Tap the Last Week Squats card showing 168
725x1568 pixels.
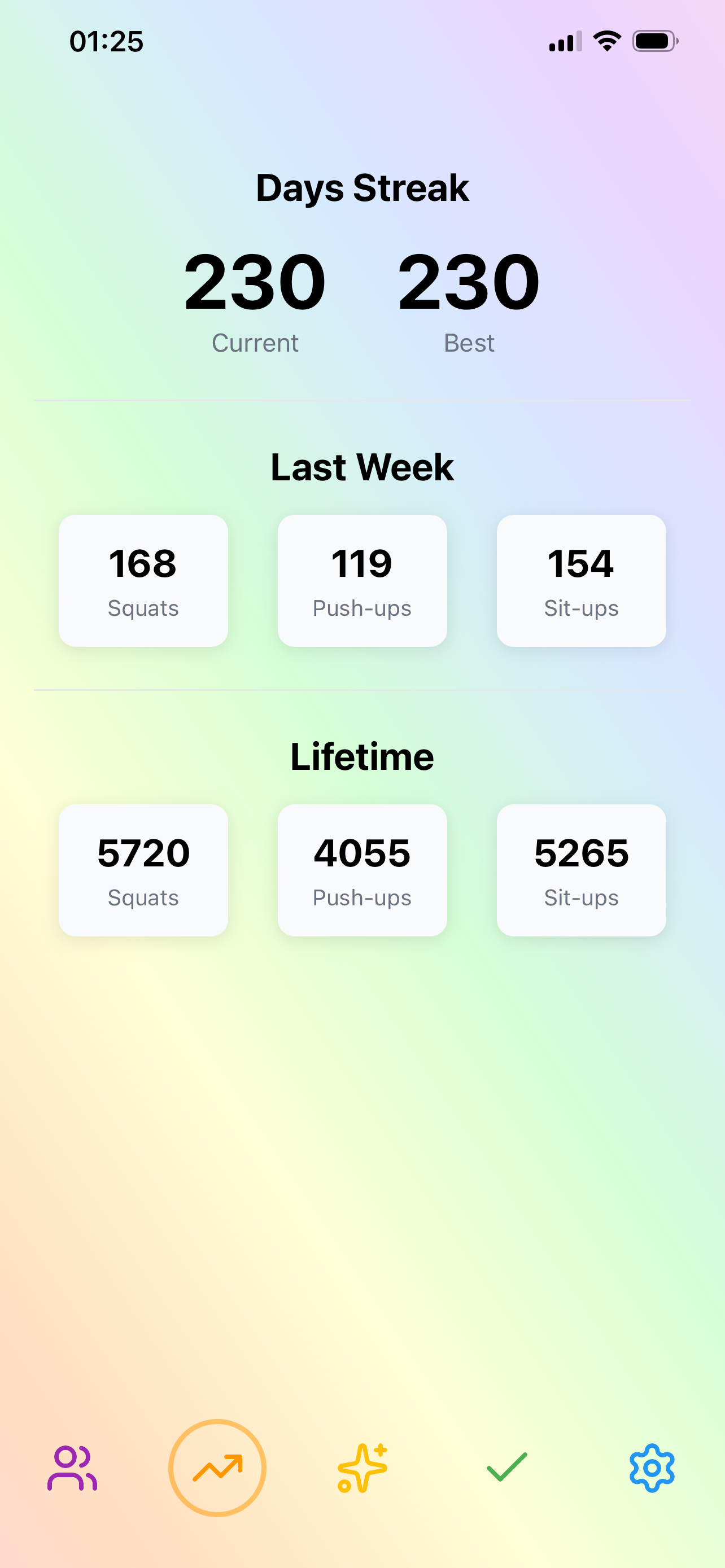(143, 580)
